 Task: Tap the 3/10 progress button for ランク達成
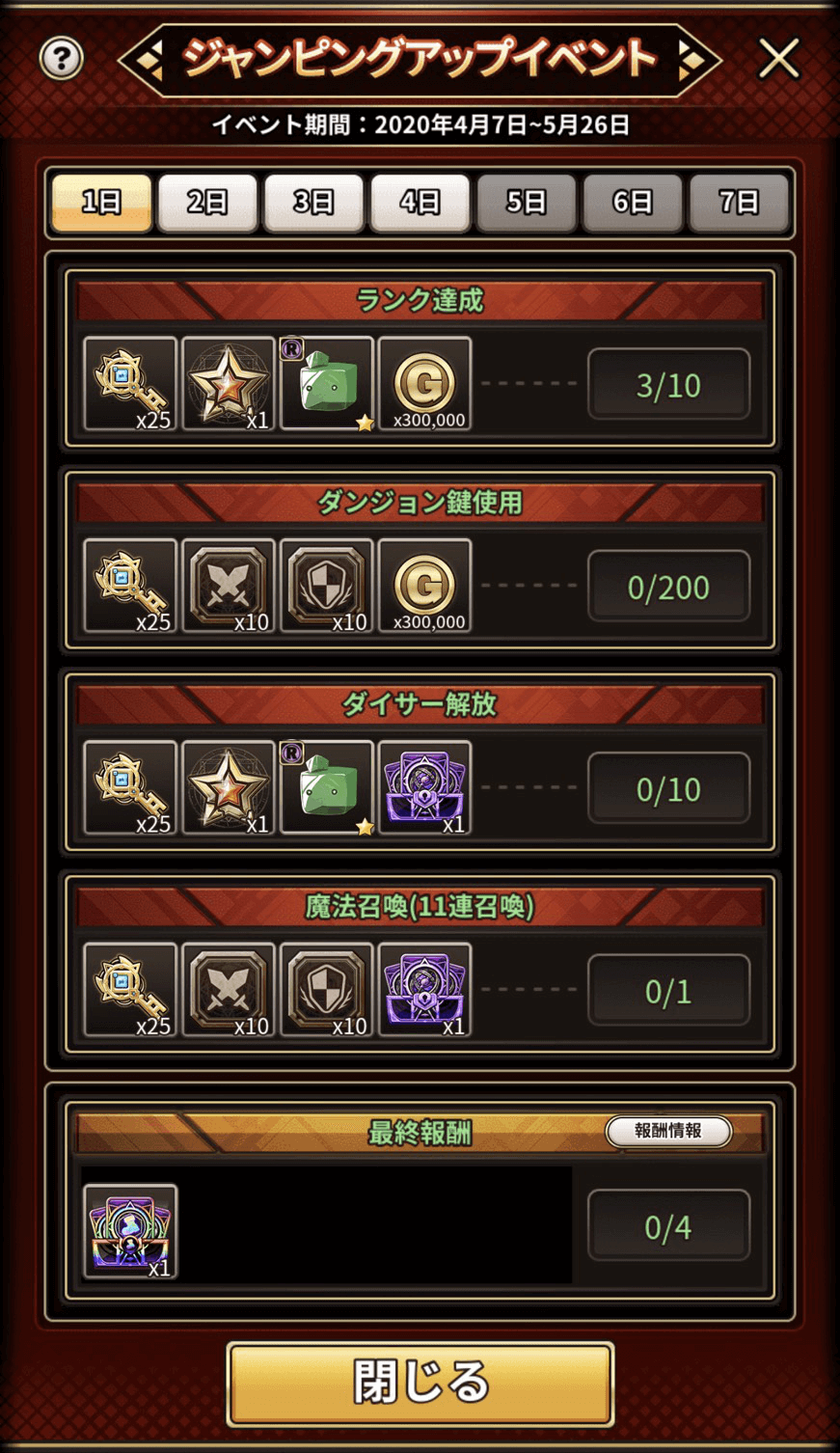(668, 384)
